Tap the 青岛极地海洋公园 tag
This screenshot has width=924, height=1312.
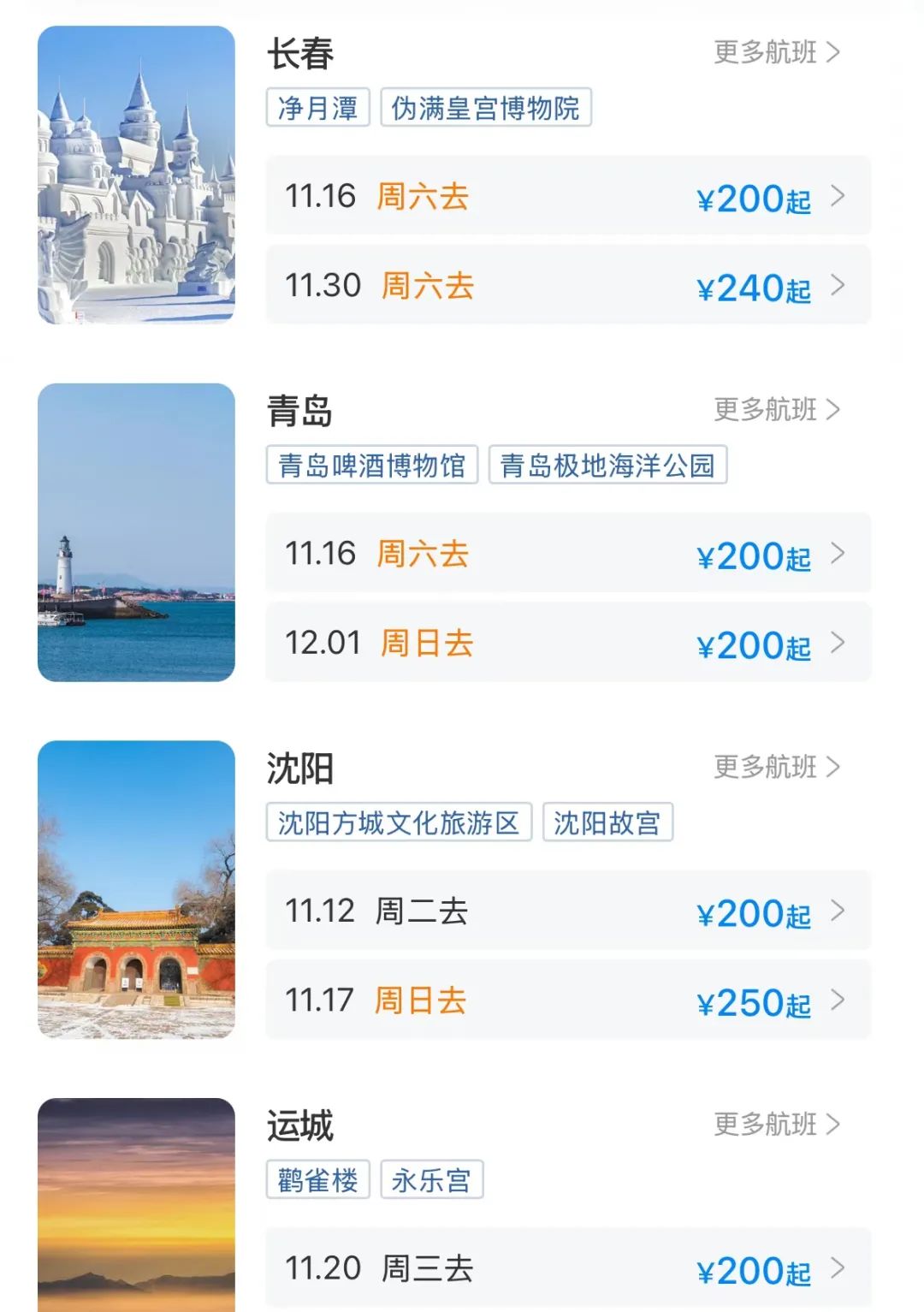point(607,466)
